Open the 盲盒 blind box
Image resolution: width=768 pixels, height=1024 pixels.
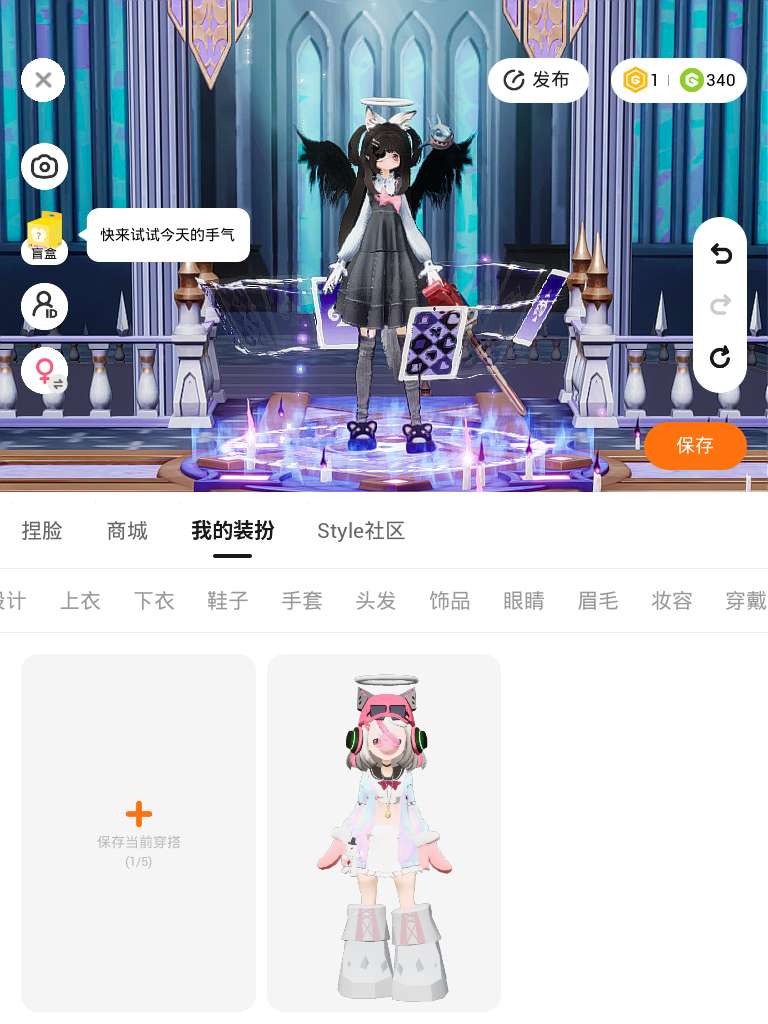44,236
